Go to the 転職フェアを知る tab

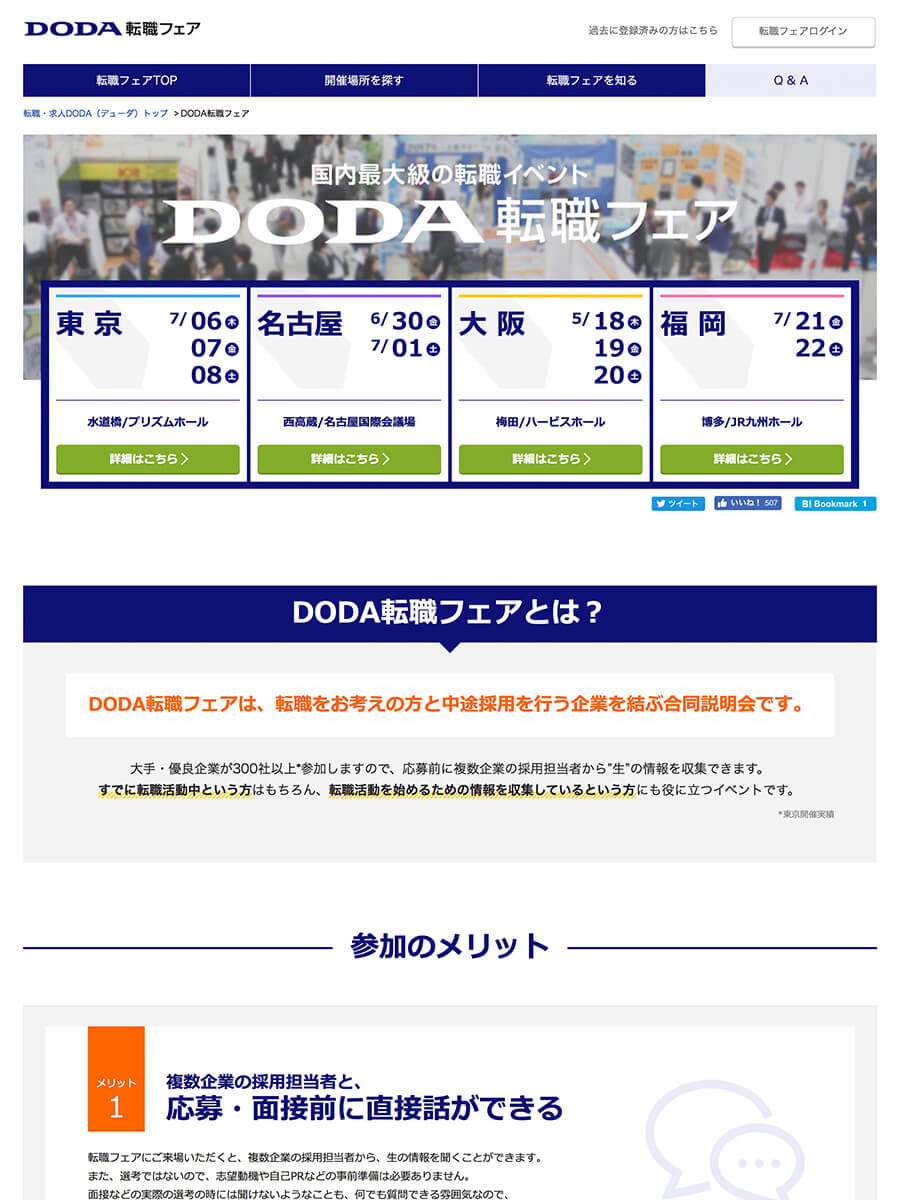coord(591,80)
